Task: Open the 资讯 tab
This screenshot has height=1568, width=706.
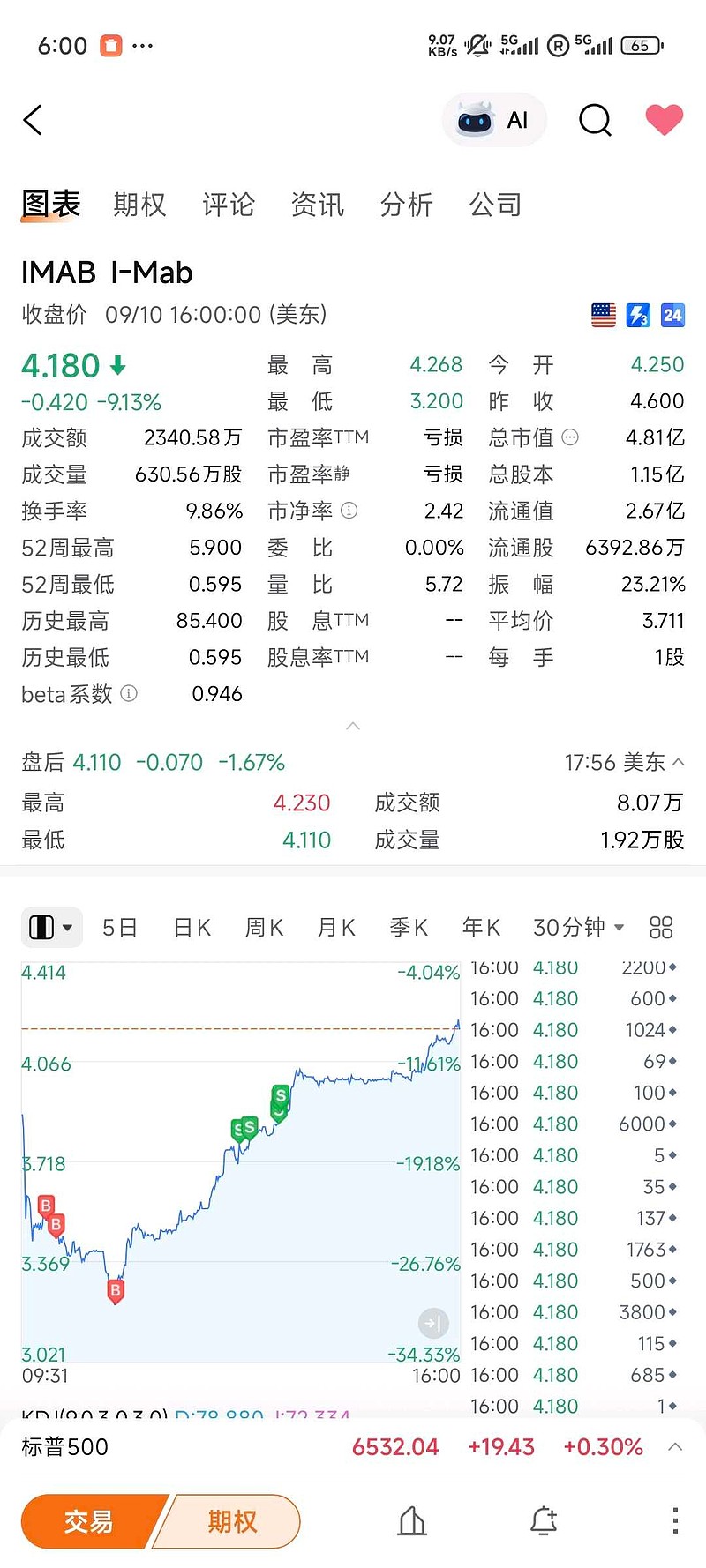Action: [x=318, y=205]
